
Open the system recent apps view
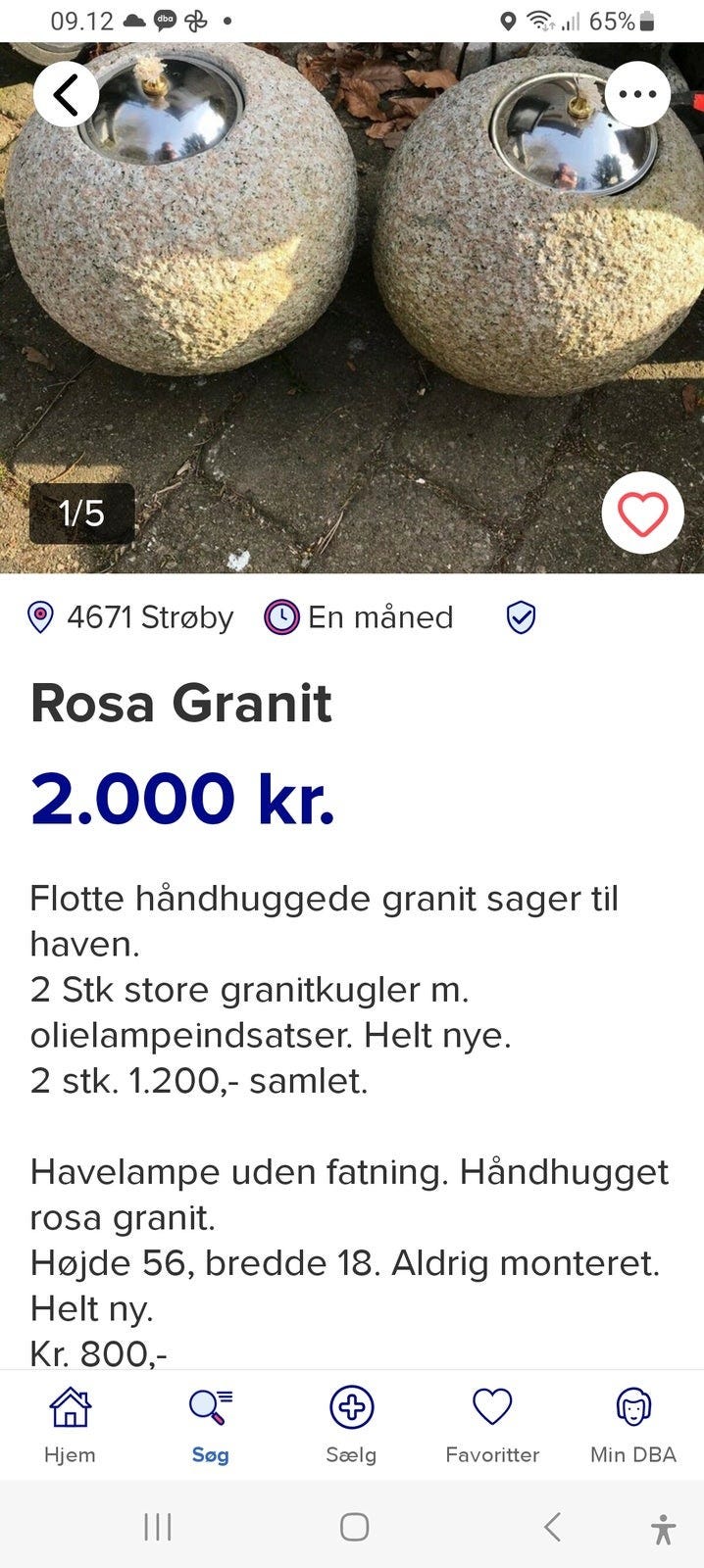click(x=158, y=1526)
